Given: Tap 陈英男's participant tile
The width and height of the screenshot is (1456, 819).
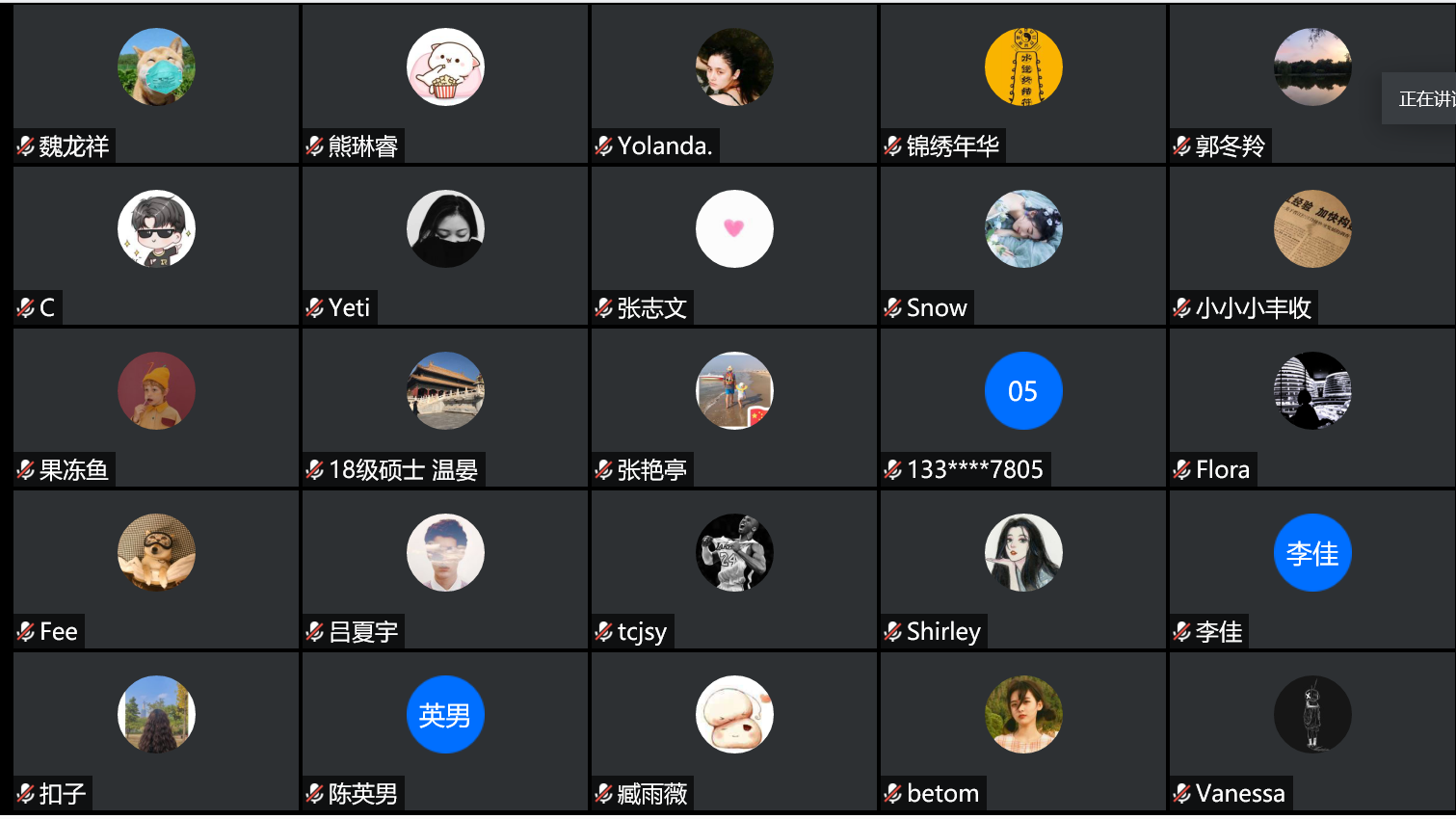Looking at the screenshot, I should tap(445, 730).
